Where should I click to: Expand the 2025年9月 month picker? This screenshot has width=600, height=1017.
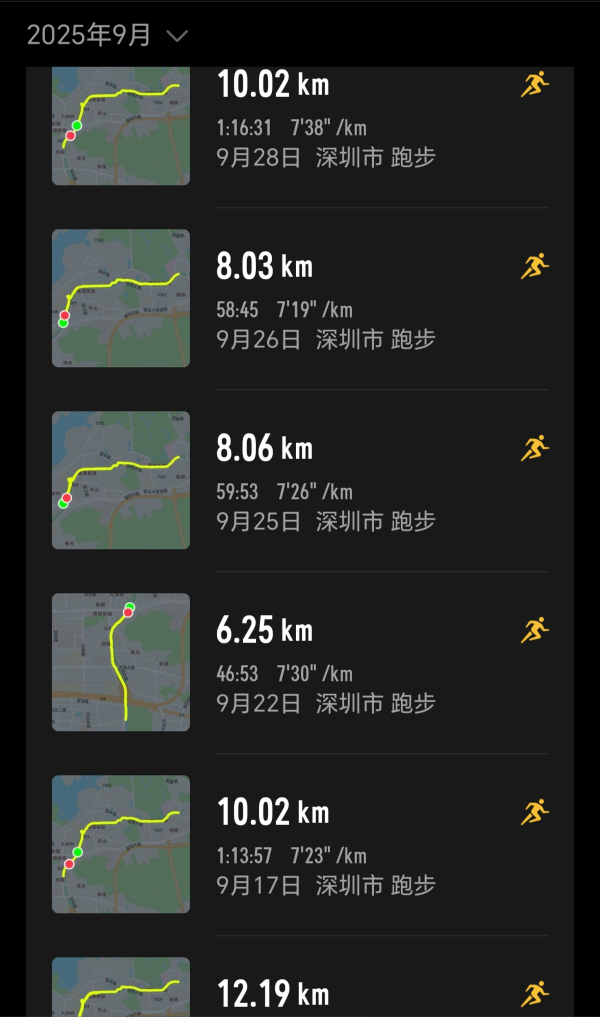click(107, 36)
